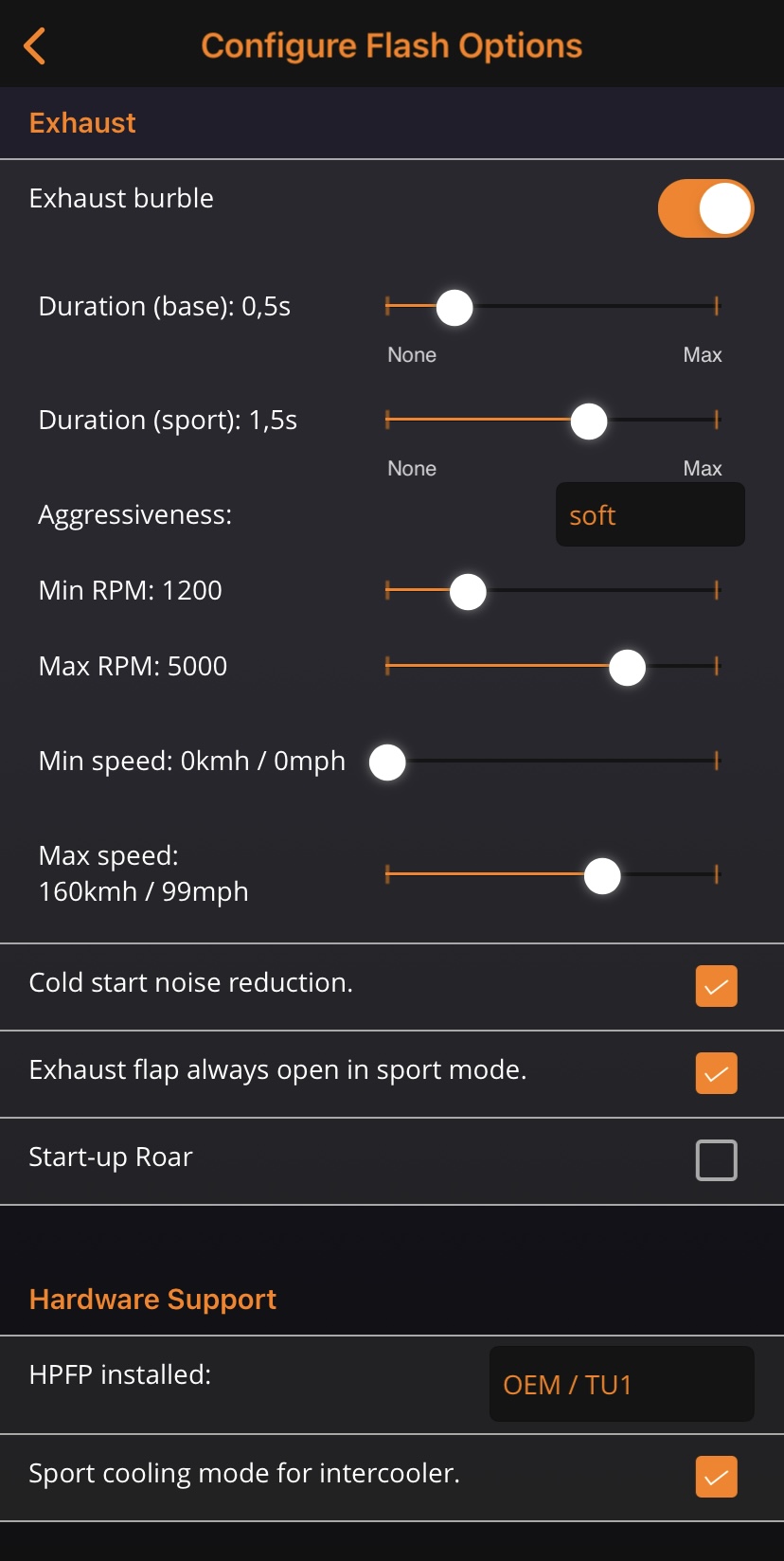Uncheck Cold start noise reduction
The height and width of the screenshot is (1561, 784).
[716, 986]
